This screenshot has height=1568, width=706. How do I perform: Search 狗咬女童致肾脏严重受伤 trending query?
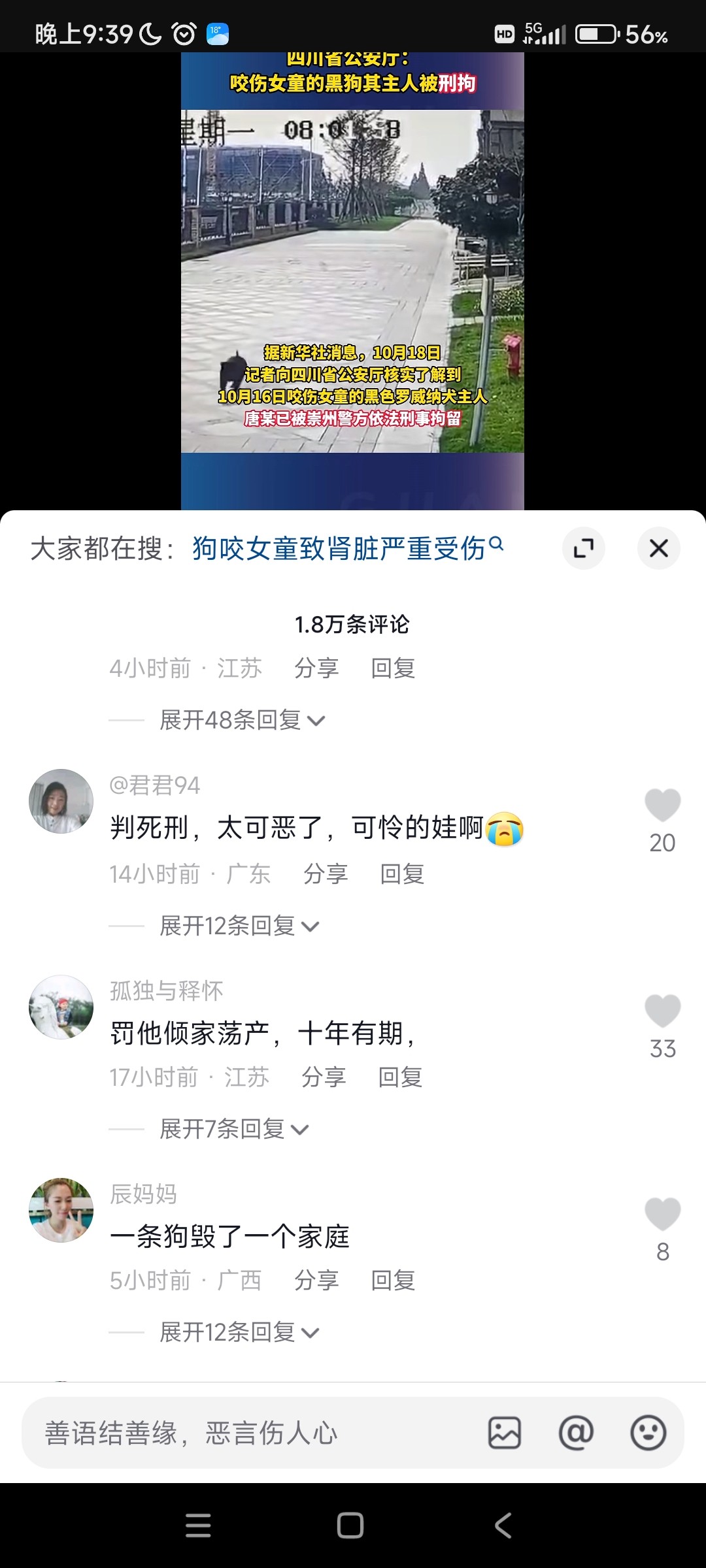click(346, 548)
